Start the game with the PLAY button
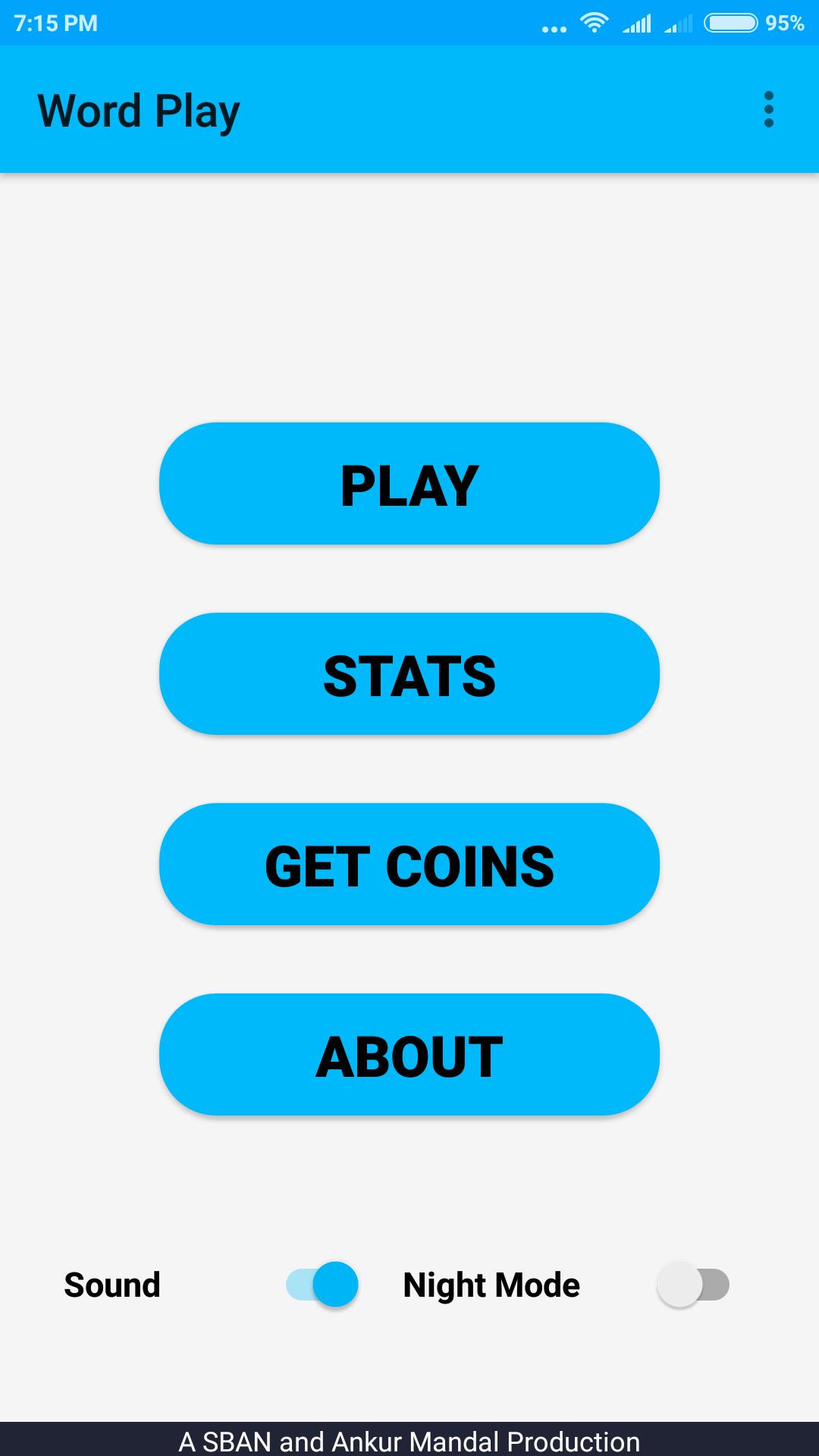 [409, 484]
